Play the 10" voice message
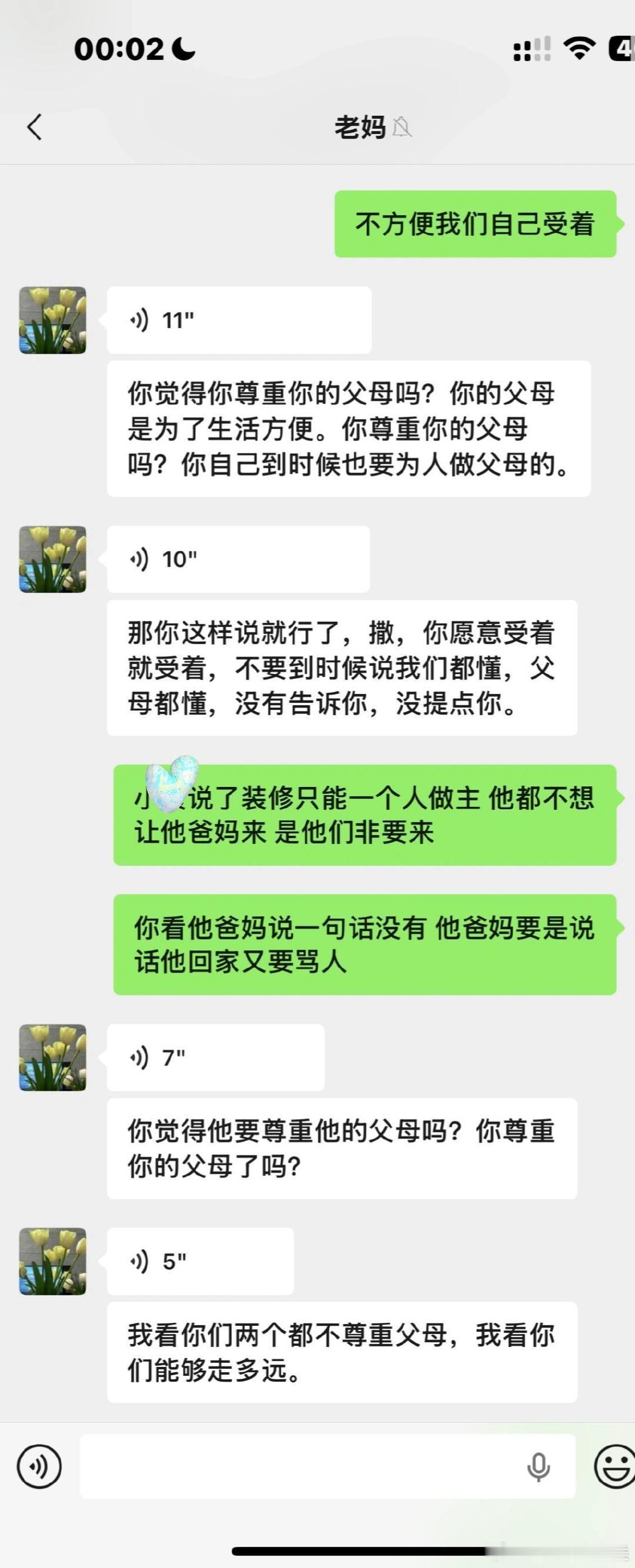The height and width of the screenshot is (1568, 635). point(238,559)
